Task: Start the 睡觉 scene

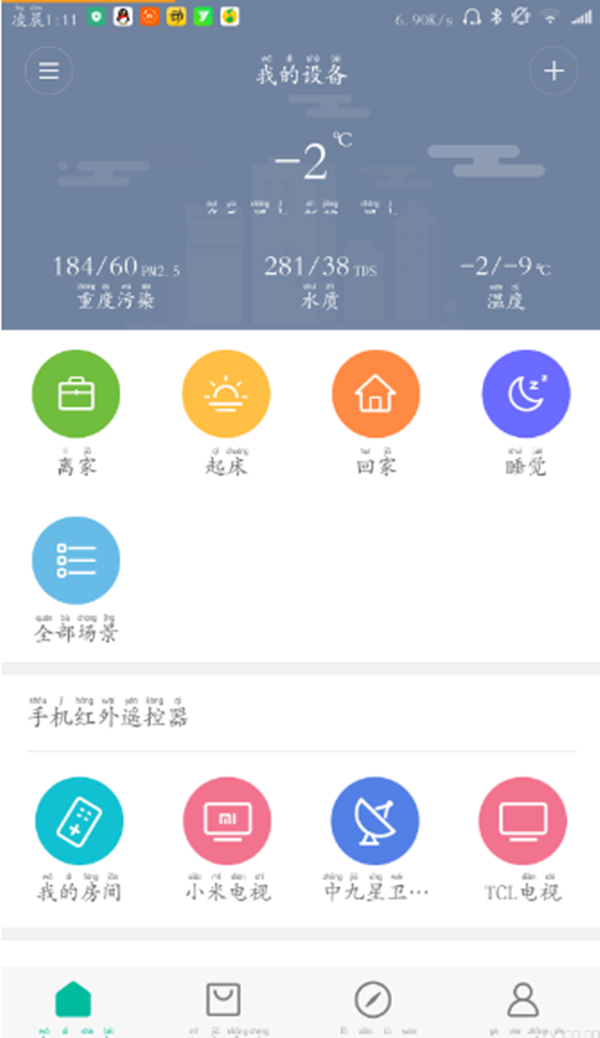Action: 526,394
